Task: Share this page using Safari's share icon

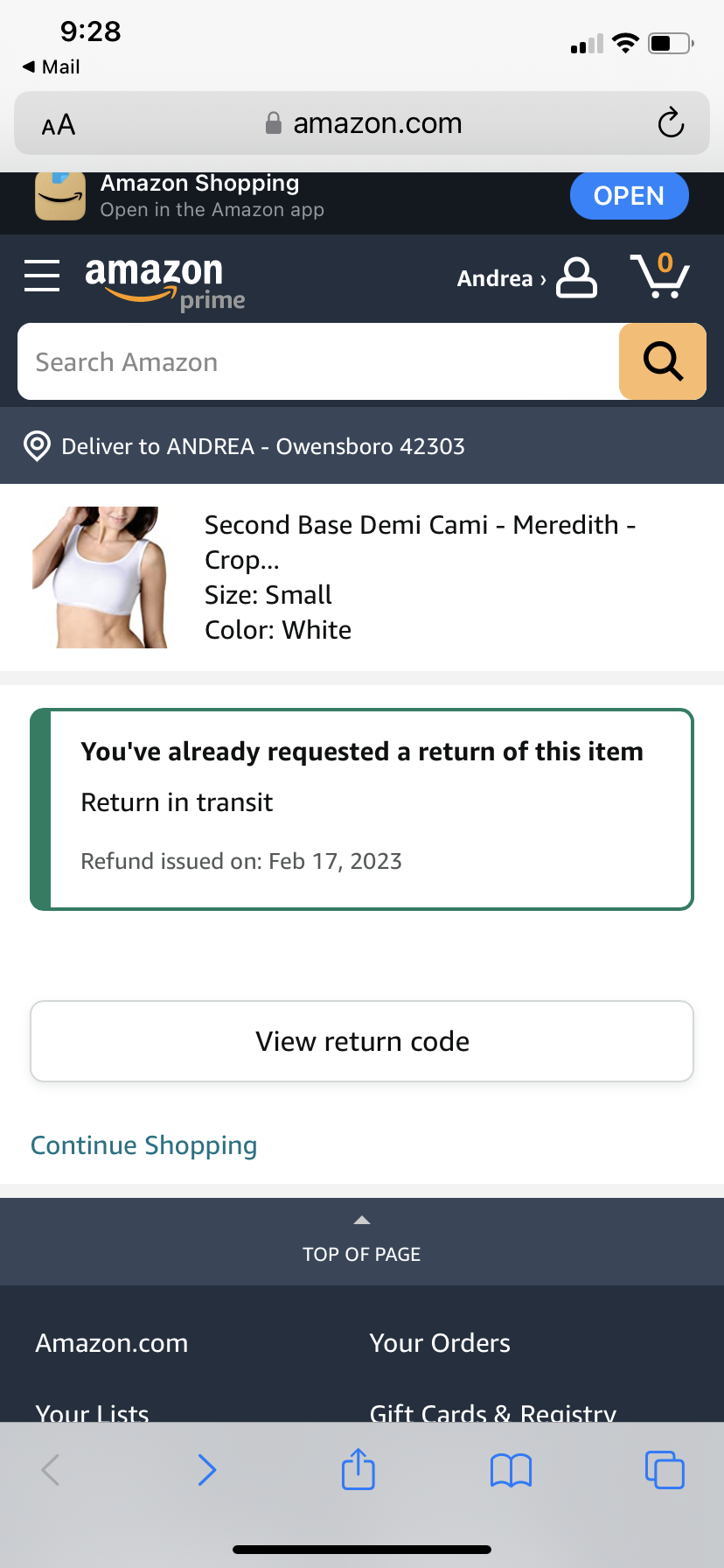Action: pos(358,1470)
